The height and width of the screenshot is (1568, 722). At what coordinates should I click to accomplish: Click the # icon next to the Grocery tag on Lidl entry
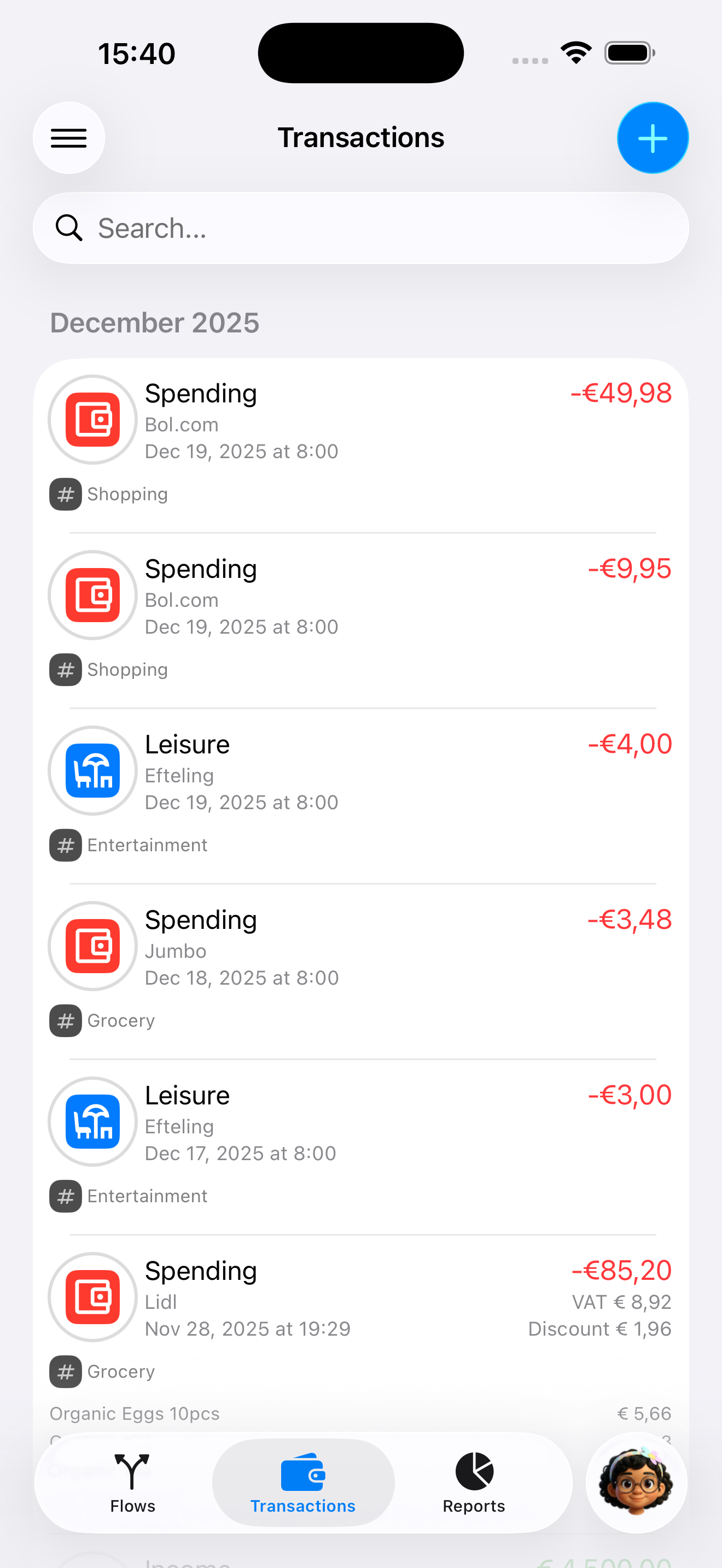click(x=65, y=1372)
